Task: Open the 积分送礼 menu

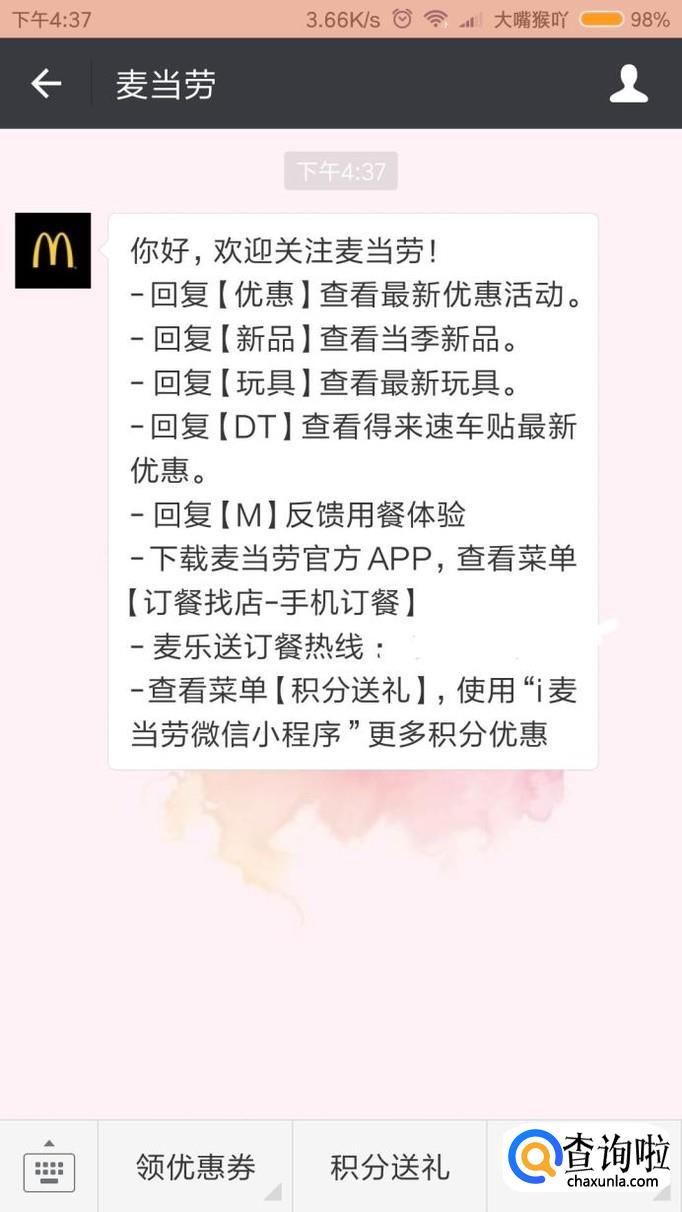Action: [390, 1166]
